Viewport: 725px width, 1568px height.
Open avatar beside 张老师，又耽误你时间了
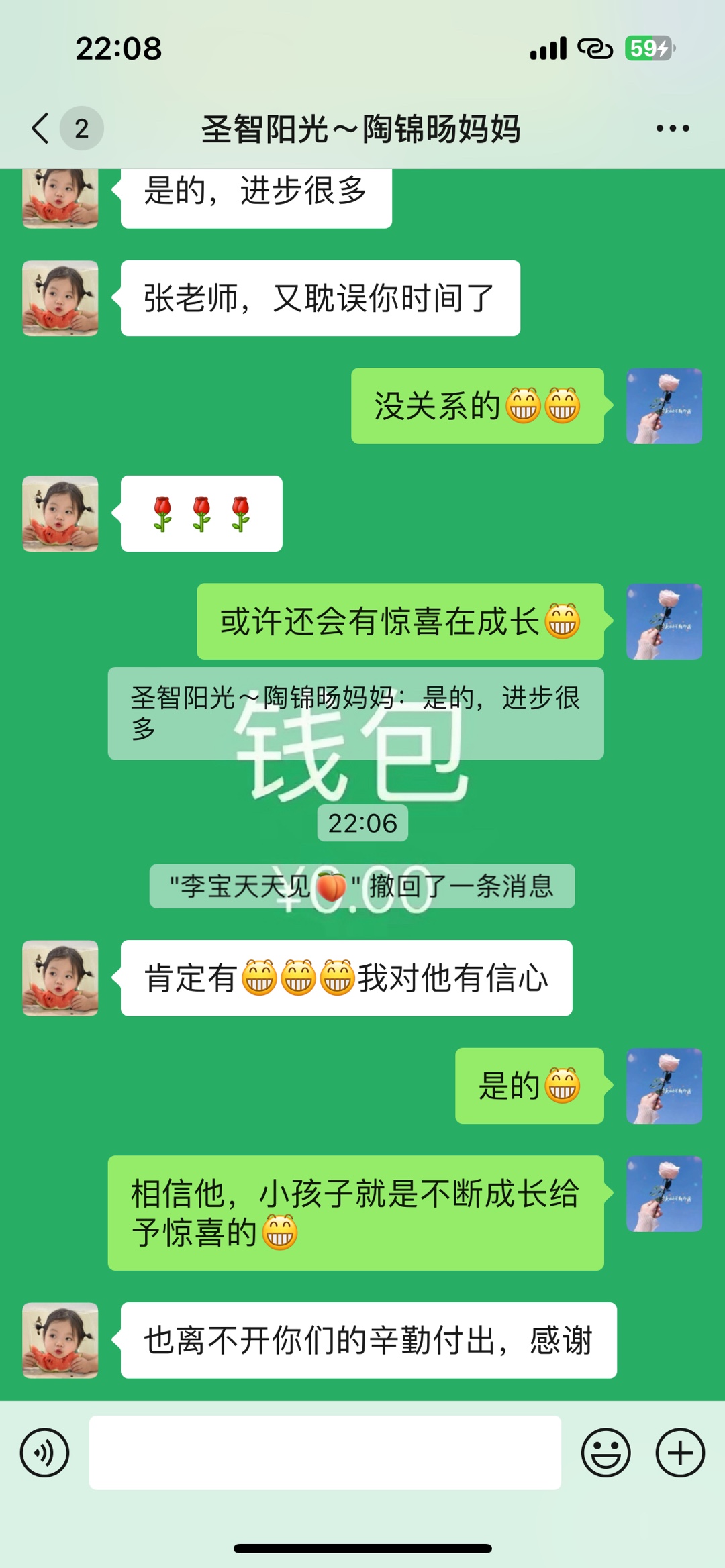[60, 299]
